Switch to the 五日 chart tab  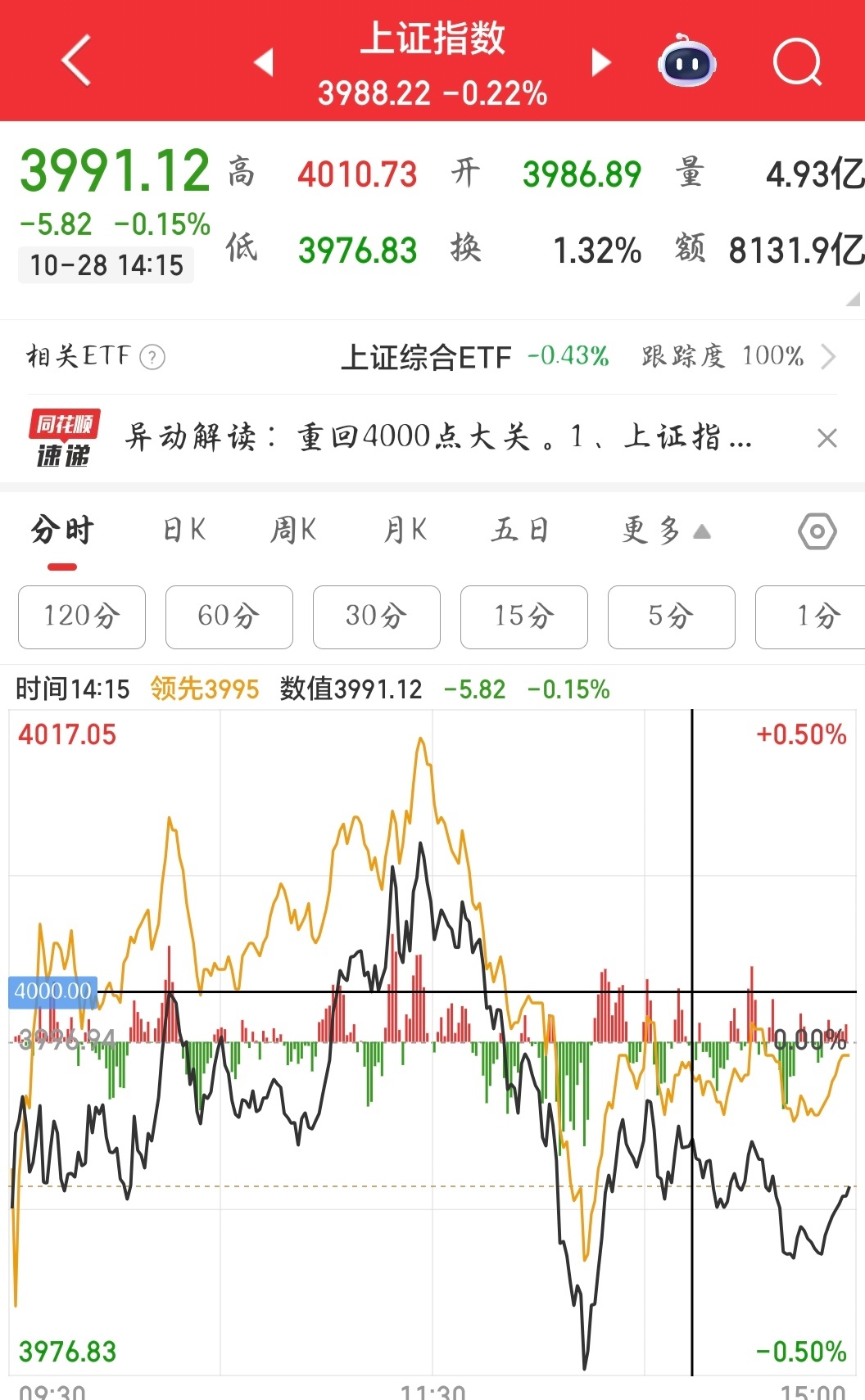pyautogui.click(x=519, y=531)
